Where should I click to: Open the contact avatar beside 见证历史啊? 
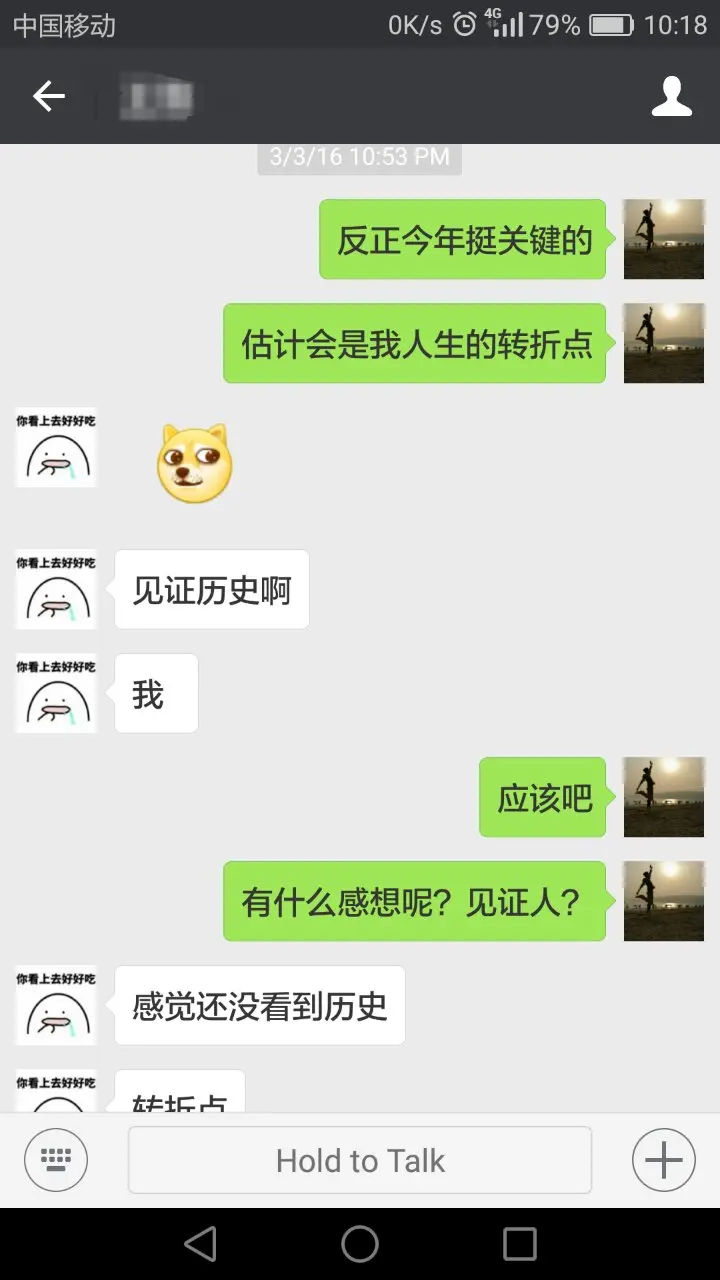pos(56,589)
